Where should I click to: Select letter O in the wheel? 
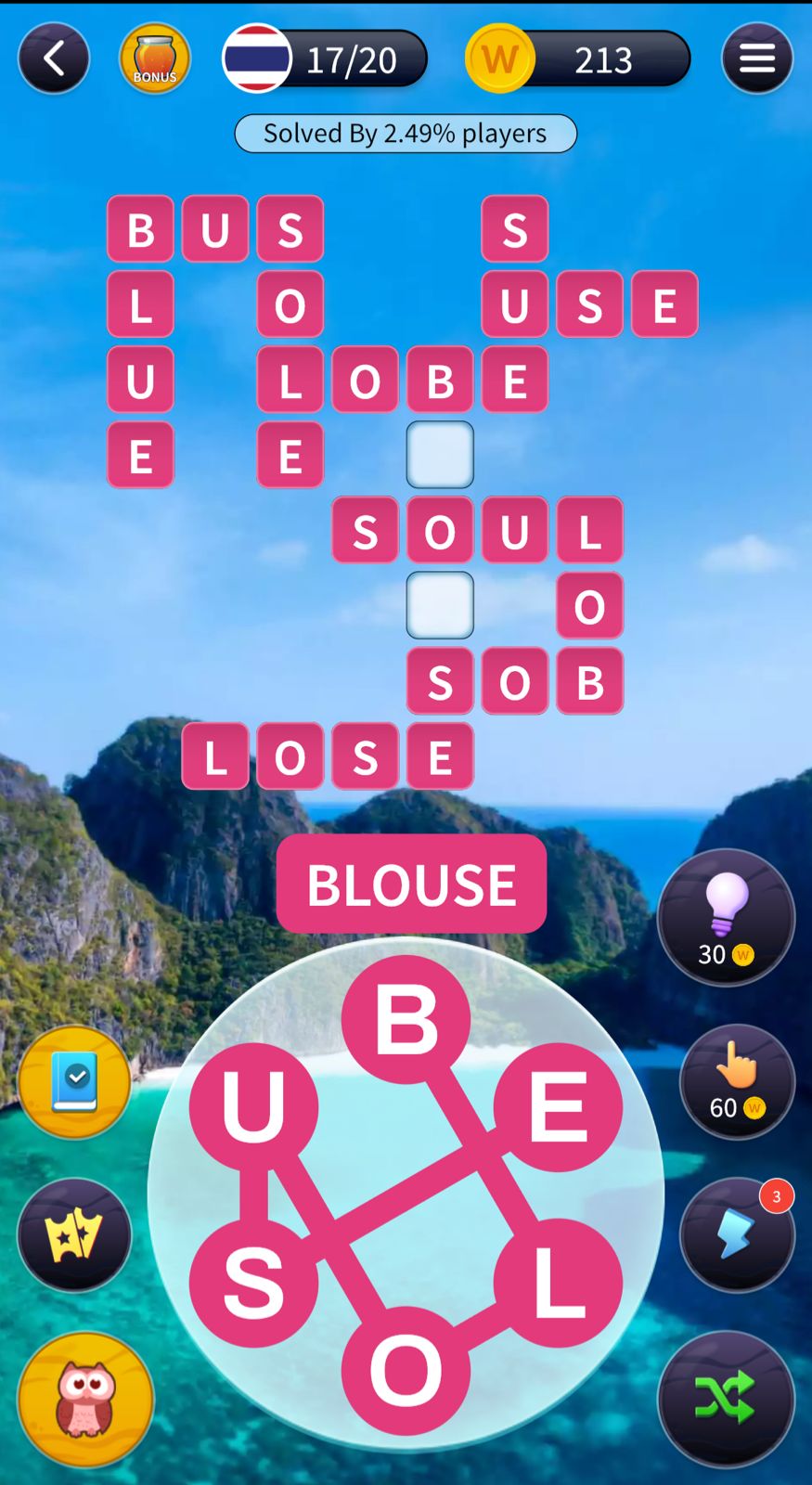click(x=406, y=1370)
